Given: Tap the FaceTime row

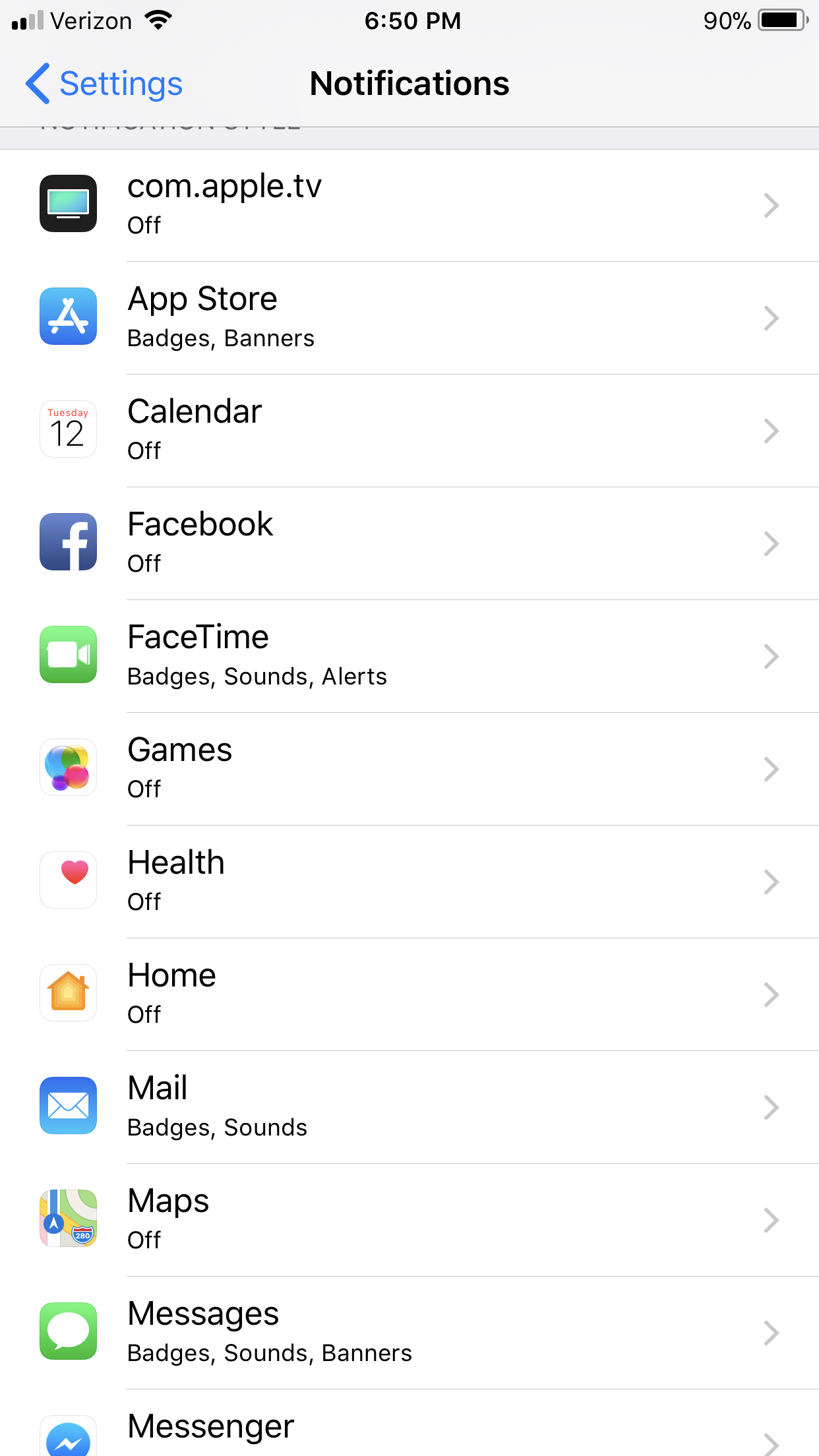Looking at the screenshot, I should tap(409, 656).
